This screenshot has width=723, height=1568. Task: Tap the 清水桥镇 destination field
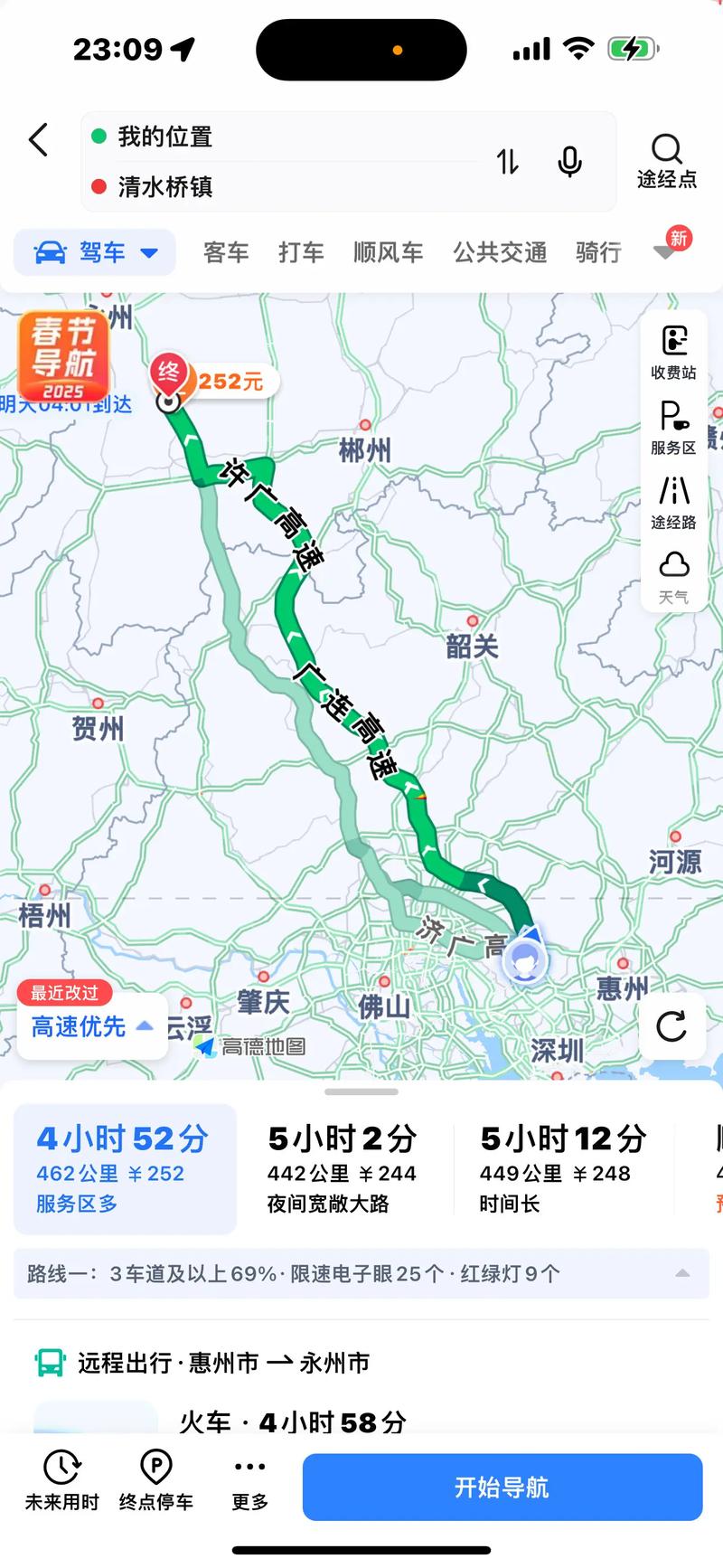coord(181,187)
